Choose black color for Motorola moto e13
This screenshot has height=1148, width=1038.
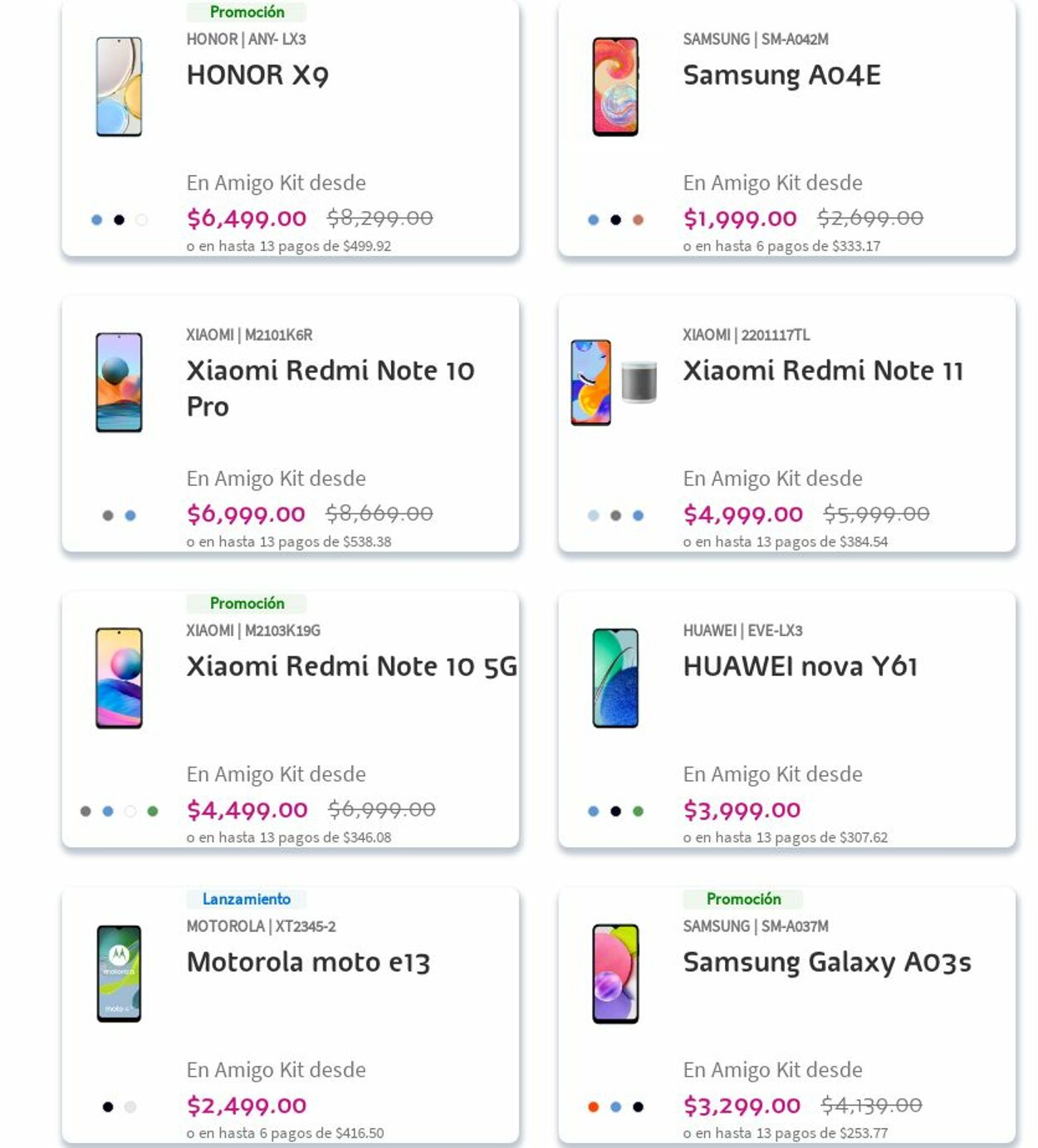tap(108, 1107)
